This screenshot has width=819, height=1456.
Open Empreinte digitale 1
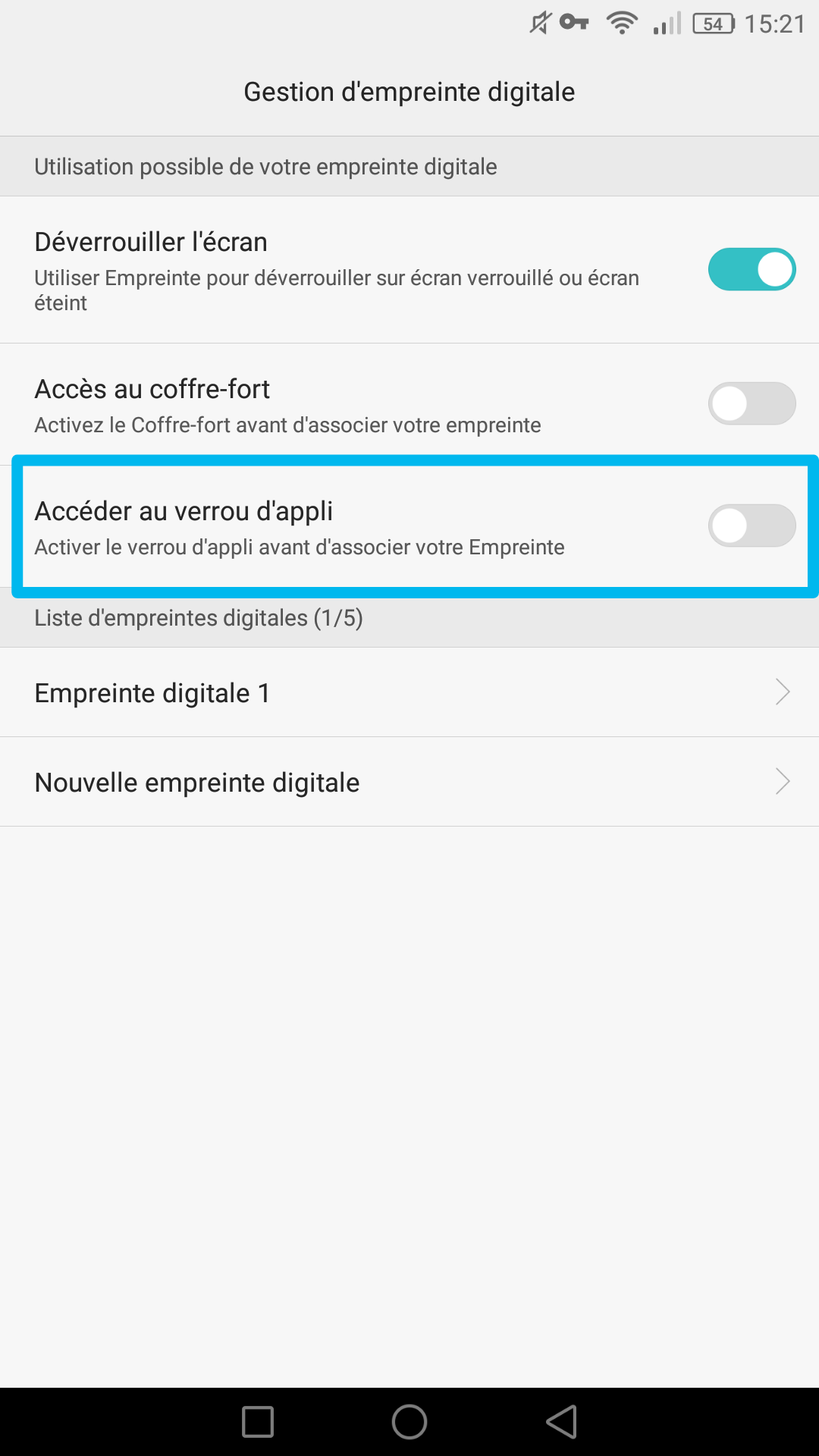tap(409, 692)
